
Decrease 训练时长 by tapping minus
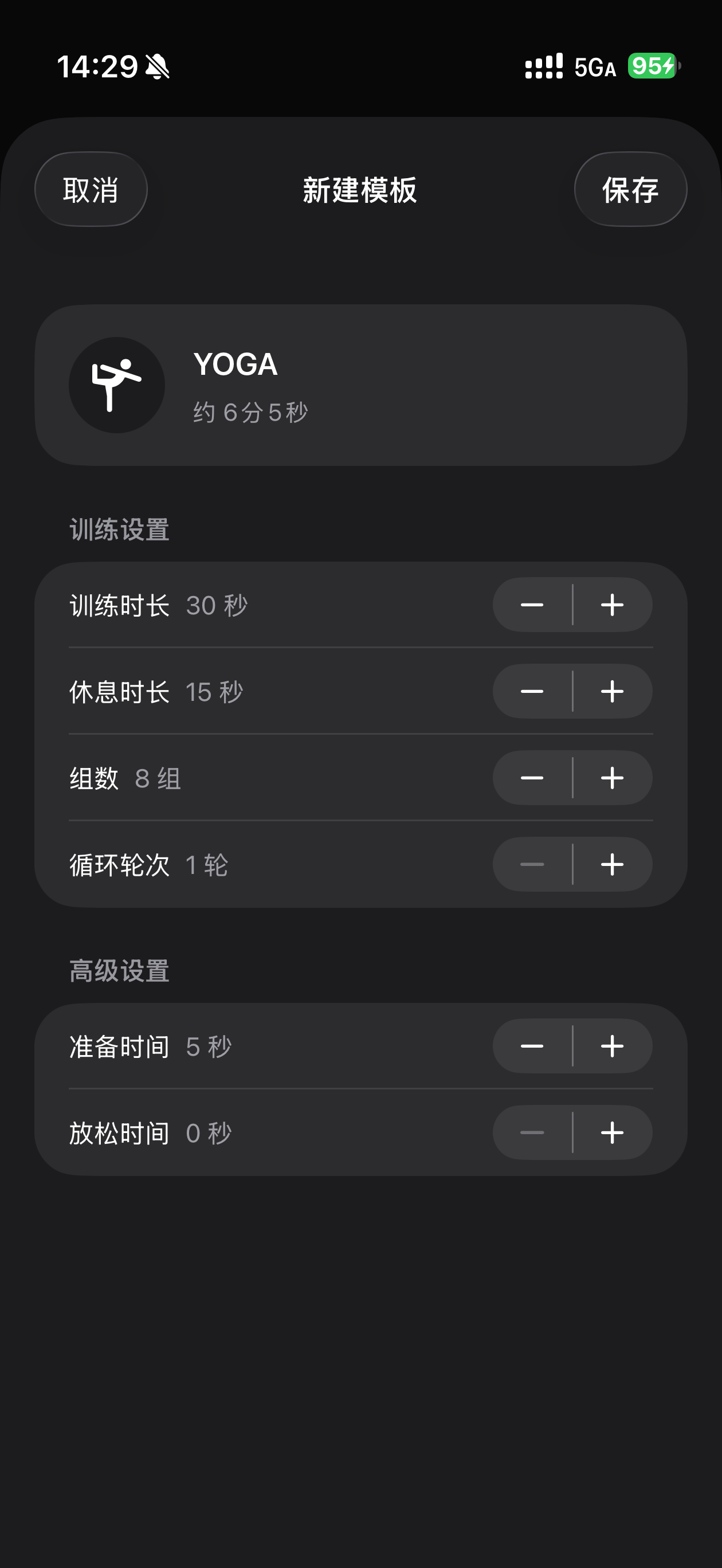532,605
